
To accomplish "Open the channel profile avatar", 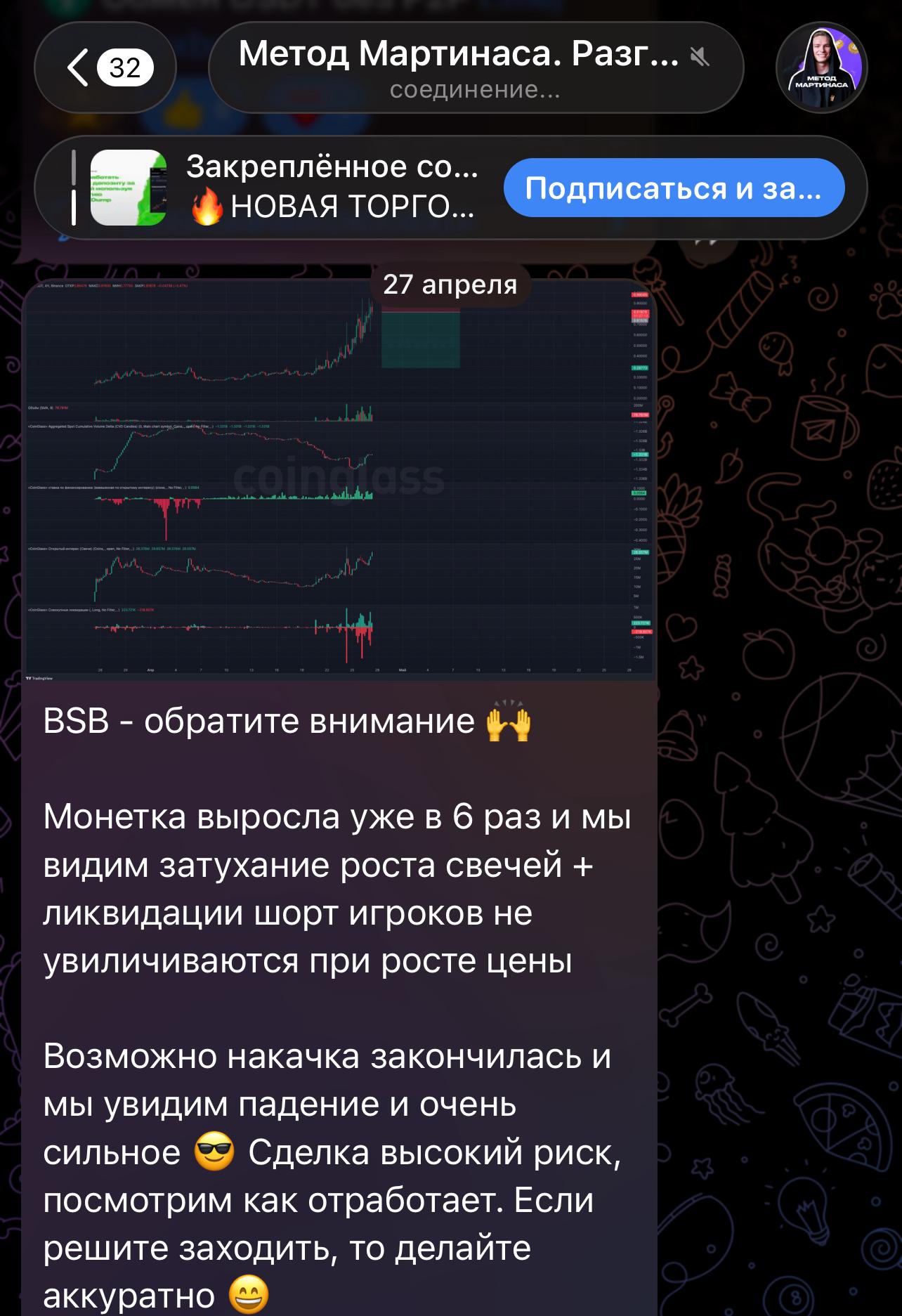I will [x=821, y=68].
